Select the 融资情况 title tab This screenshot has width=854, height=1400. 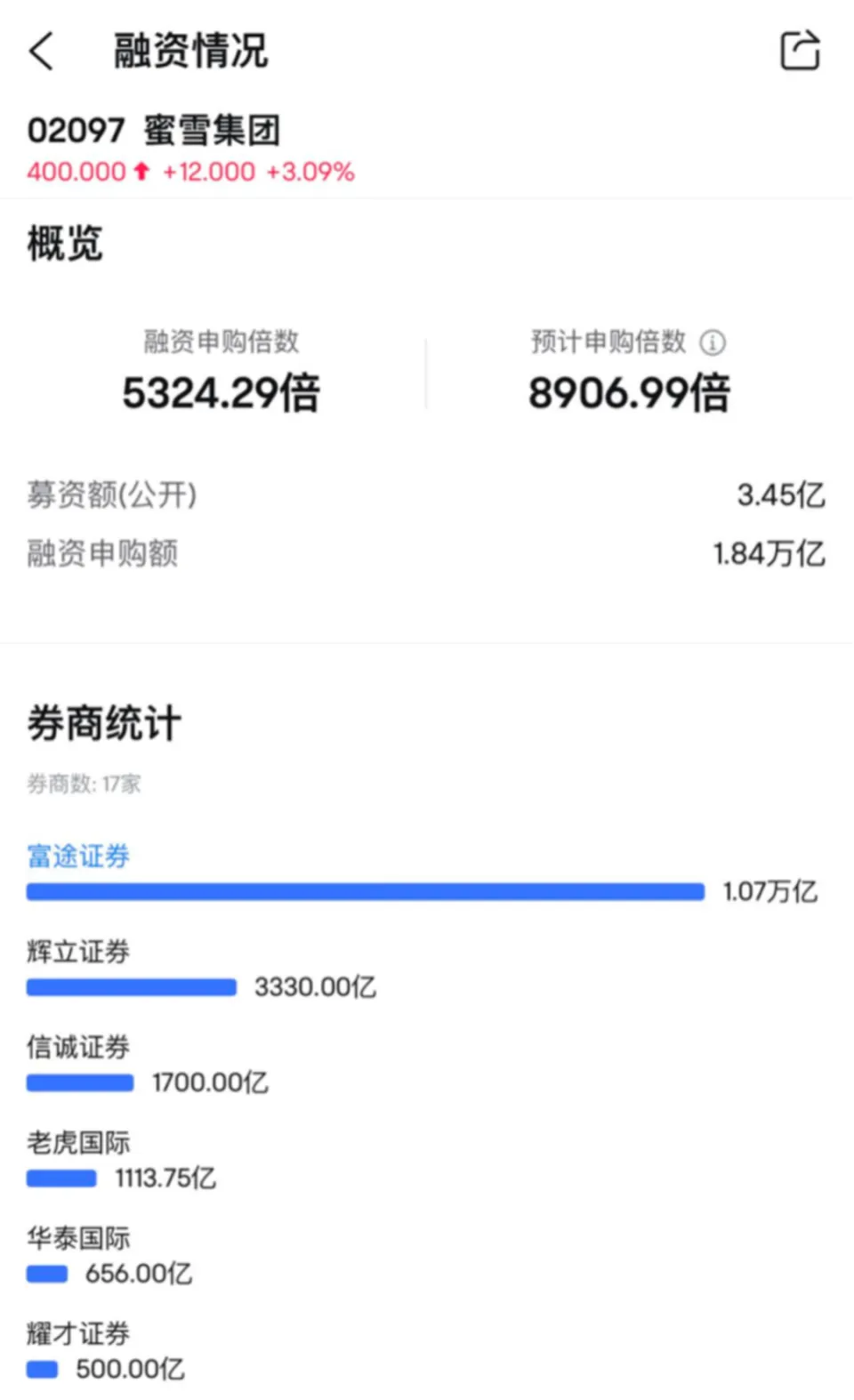189,51
